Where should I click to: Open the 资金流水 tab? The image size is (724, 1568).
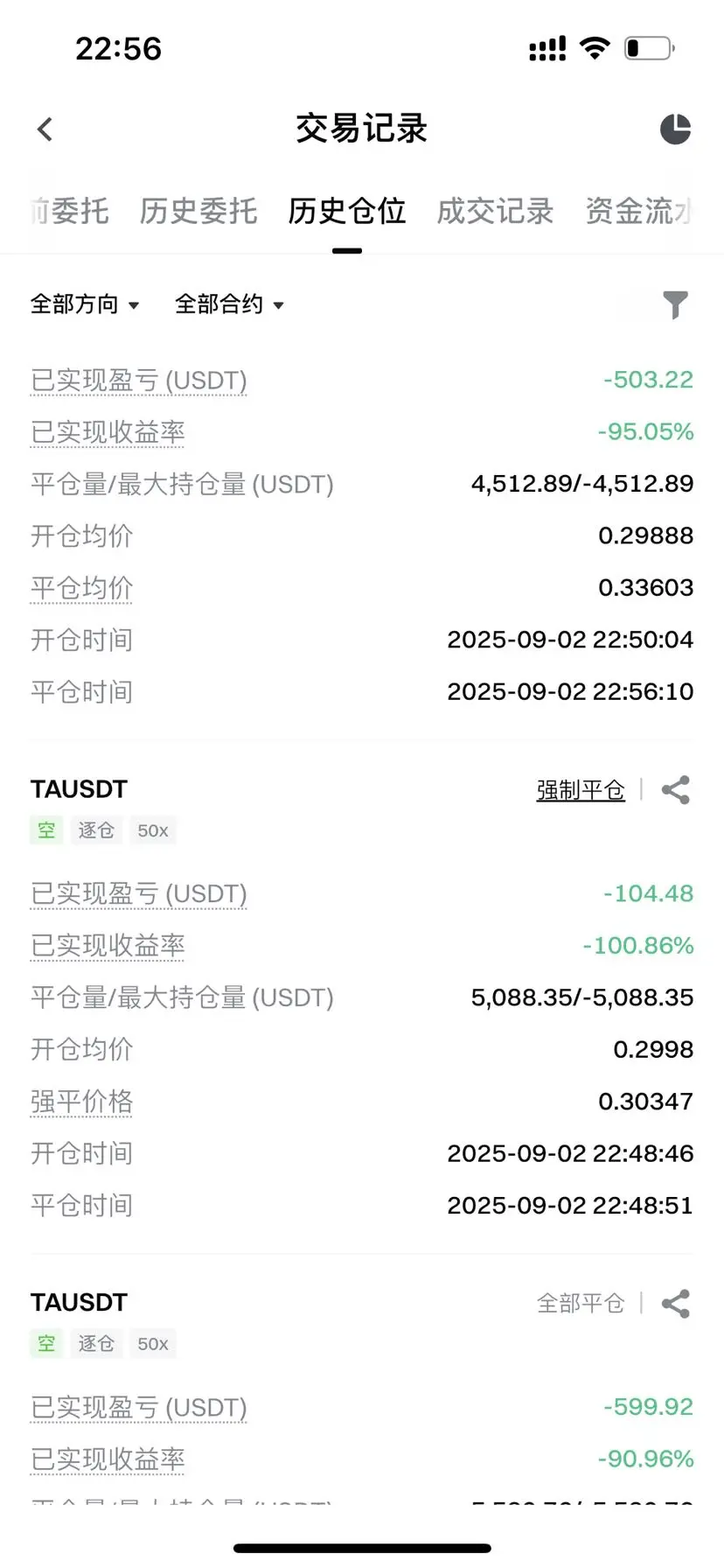(x=638, y=212)
